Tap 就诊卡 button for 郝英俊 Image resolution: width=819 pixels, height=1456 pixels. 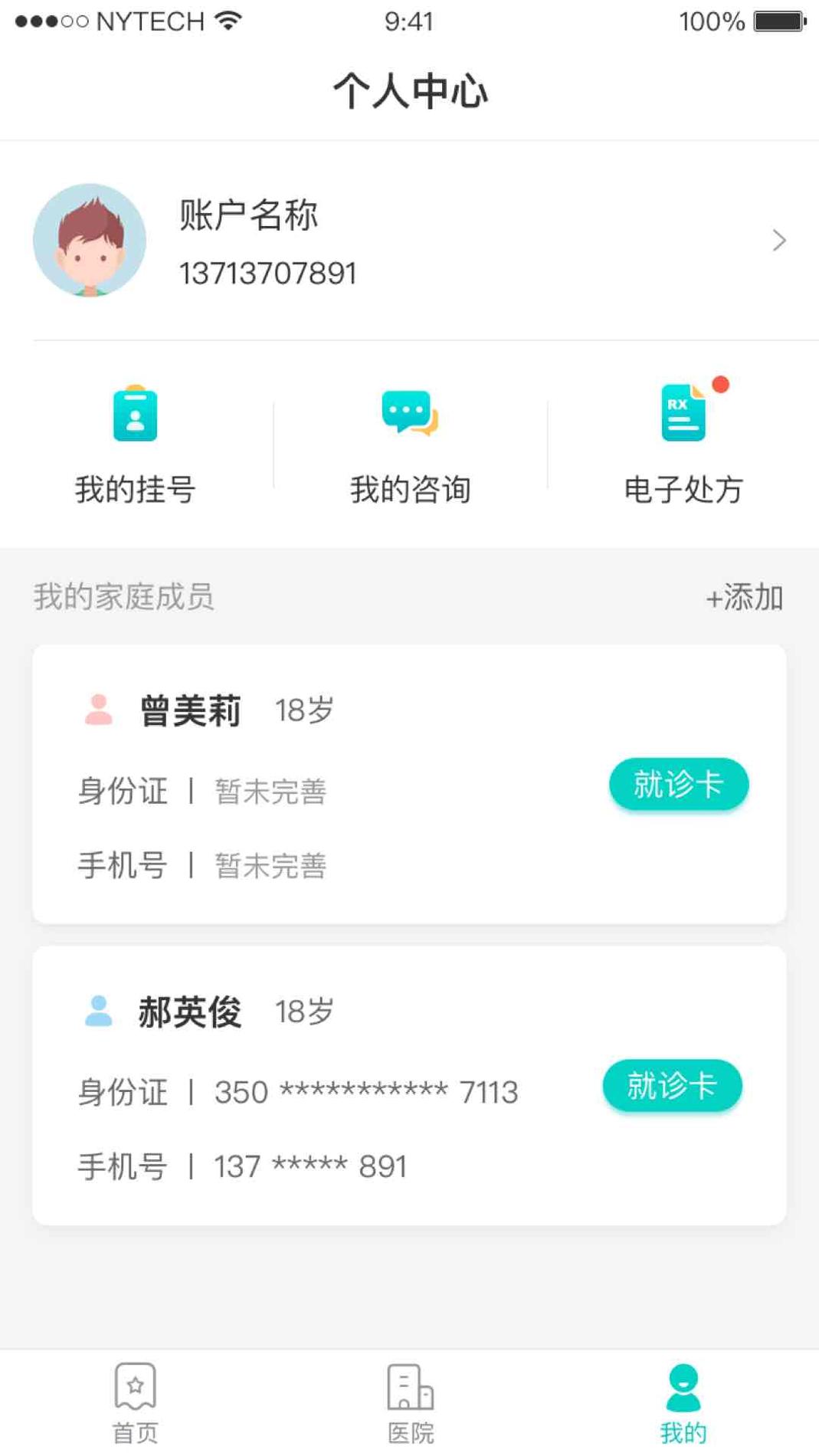672,1085
